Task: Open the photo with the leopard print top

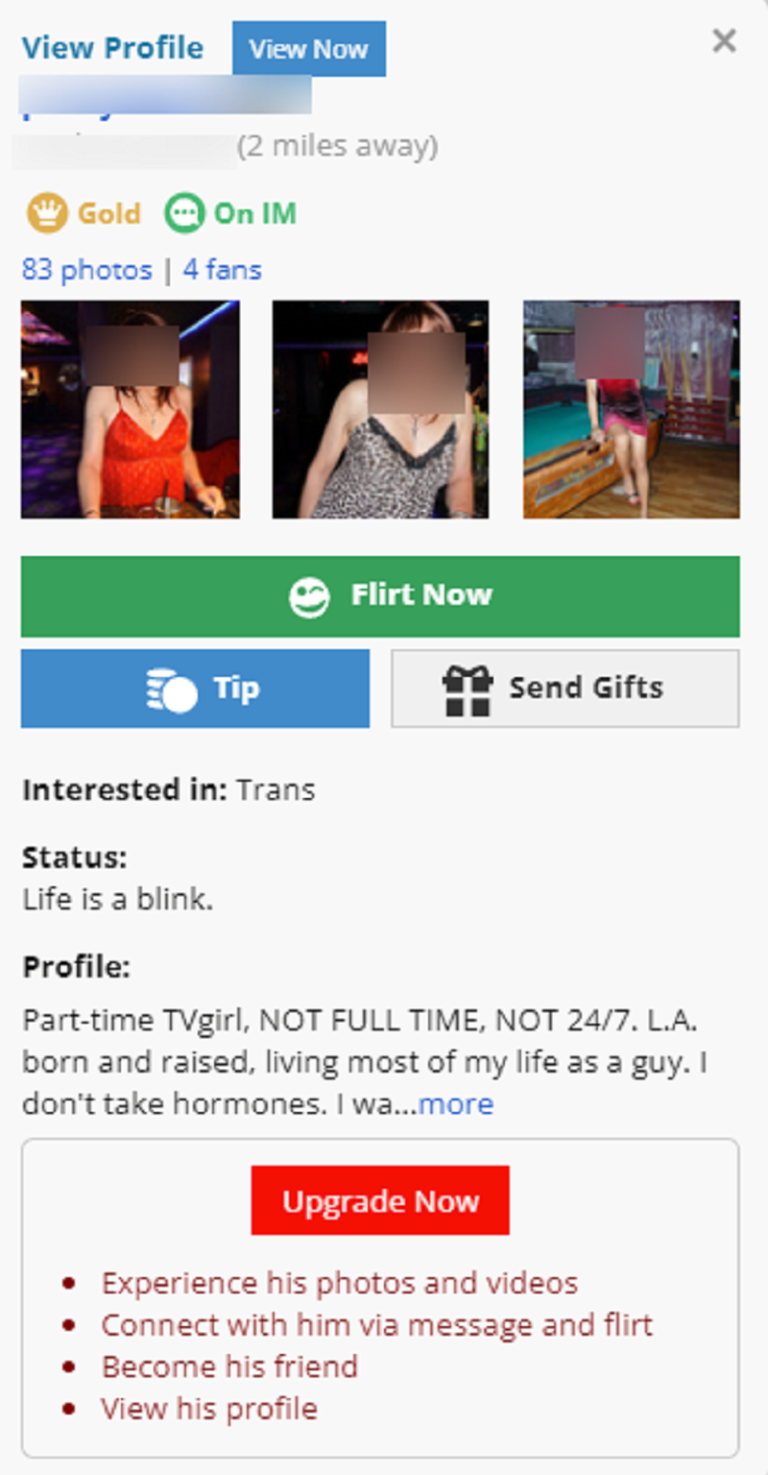Action: point(380,409)
